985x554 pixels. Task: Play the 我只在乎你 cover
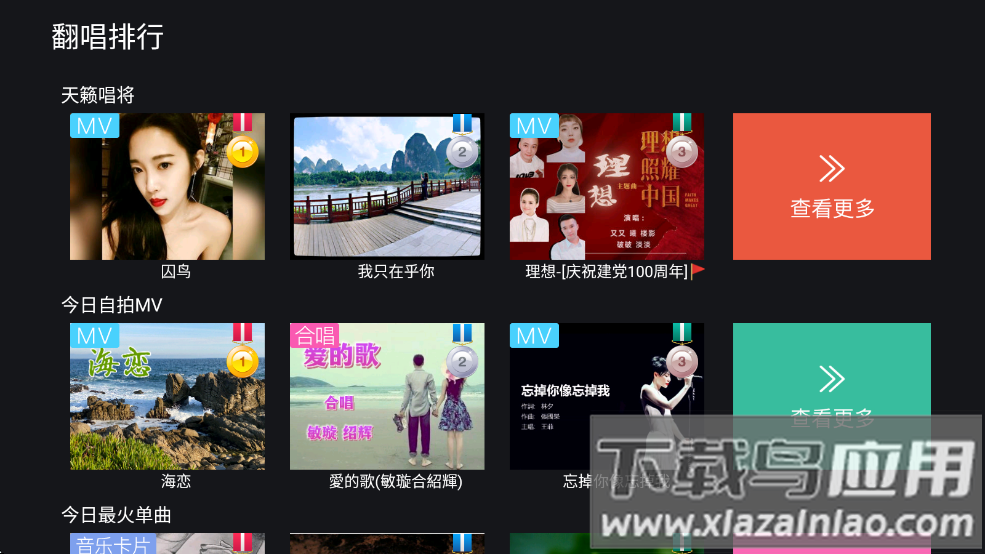(x=387, y=187)
